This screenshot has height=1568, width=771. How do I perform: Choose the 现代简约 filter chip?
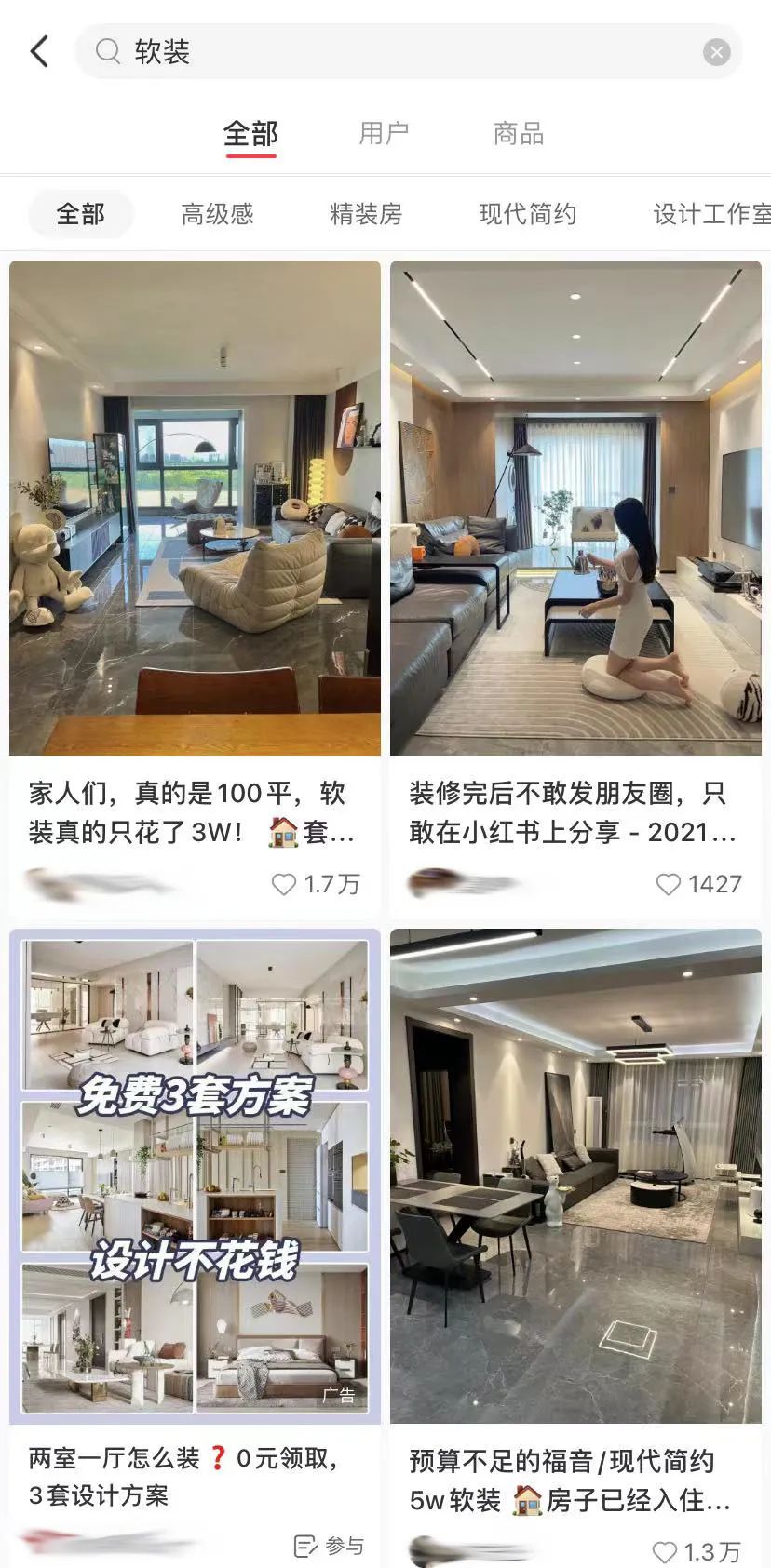pos(527,214)
